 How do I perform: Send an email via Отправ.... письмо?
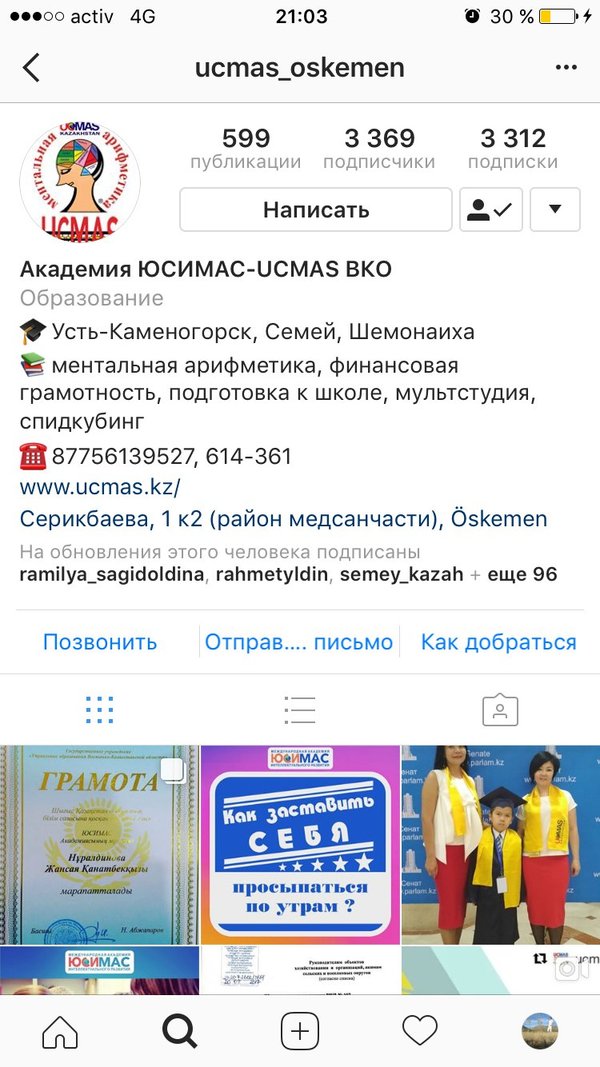click(299, 642)
